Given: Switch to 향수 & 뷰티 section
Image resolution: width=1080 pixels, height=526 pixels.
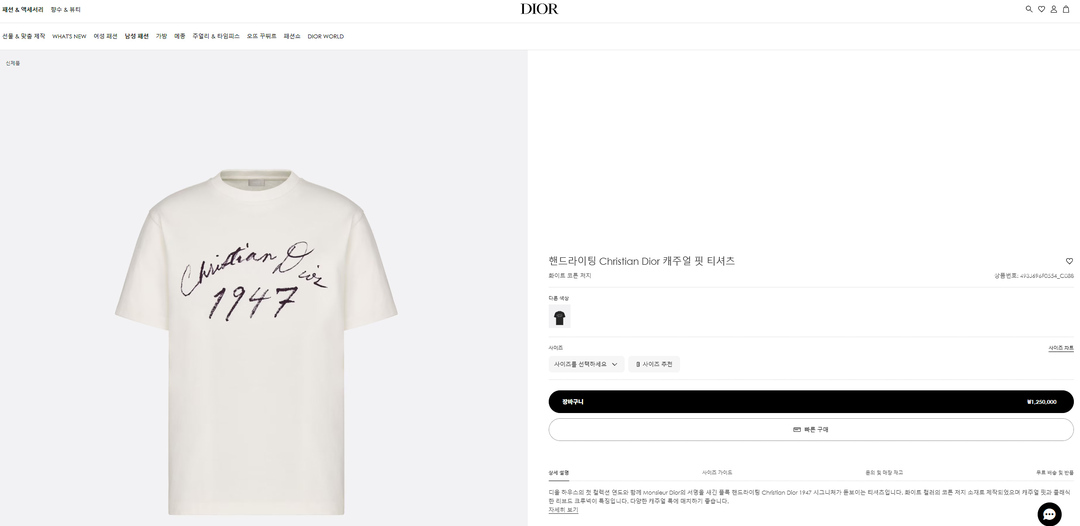Looking at the screenshot, I should click(x=66, y=9).
